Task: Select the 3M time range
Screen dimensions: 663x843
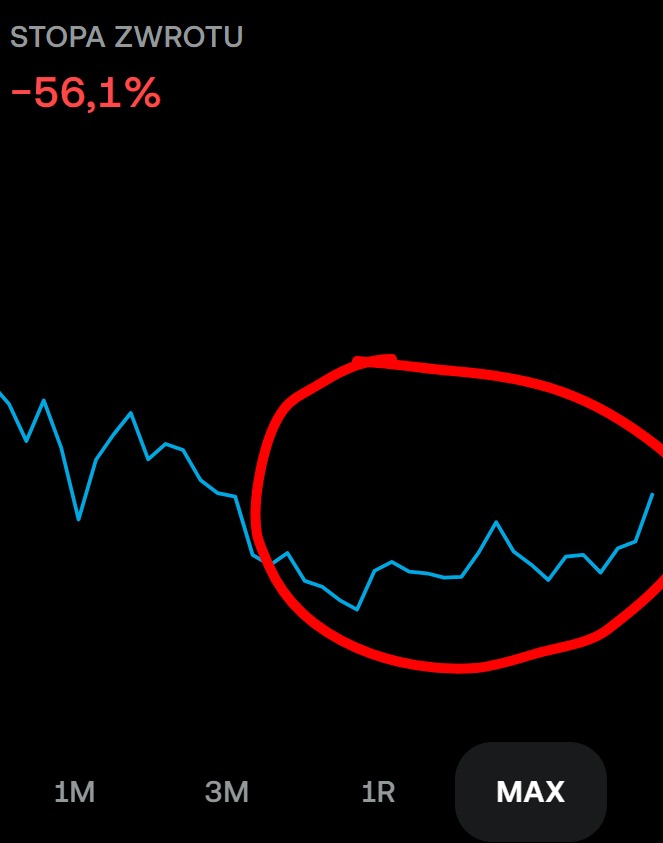Action: click(x=227, y=793)
